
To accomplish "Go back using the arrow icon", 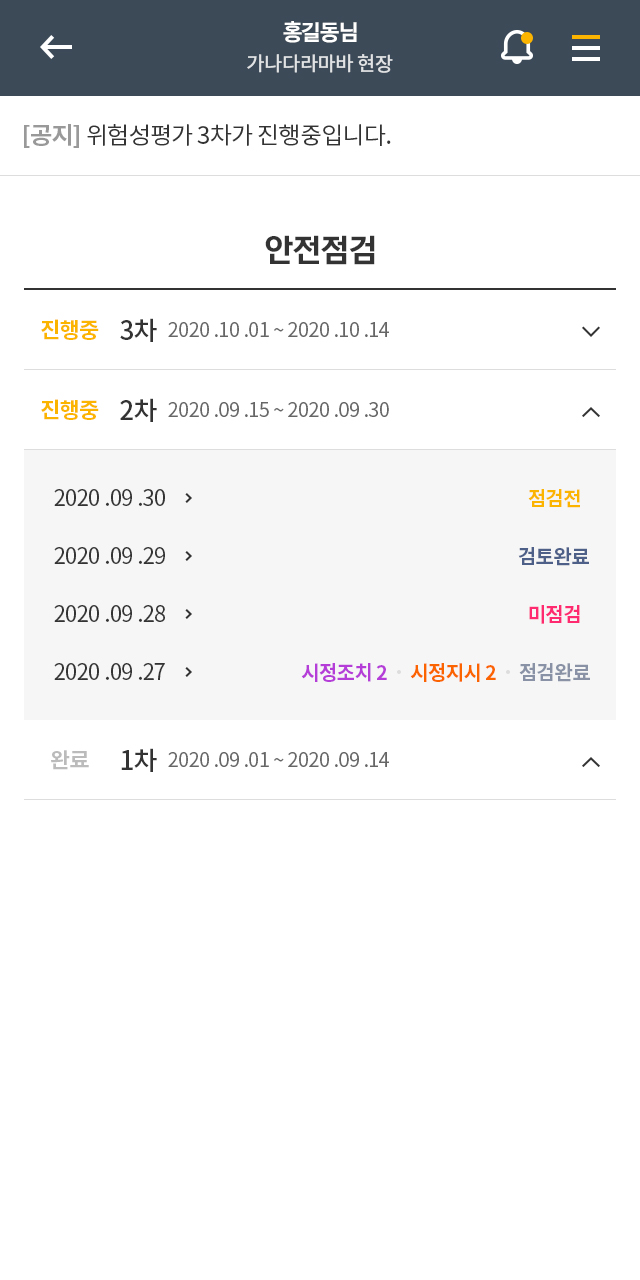I will tap(56, 47).
